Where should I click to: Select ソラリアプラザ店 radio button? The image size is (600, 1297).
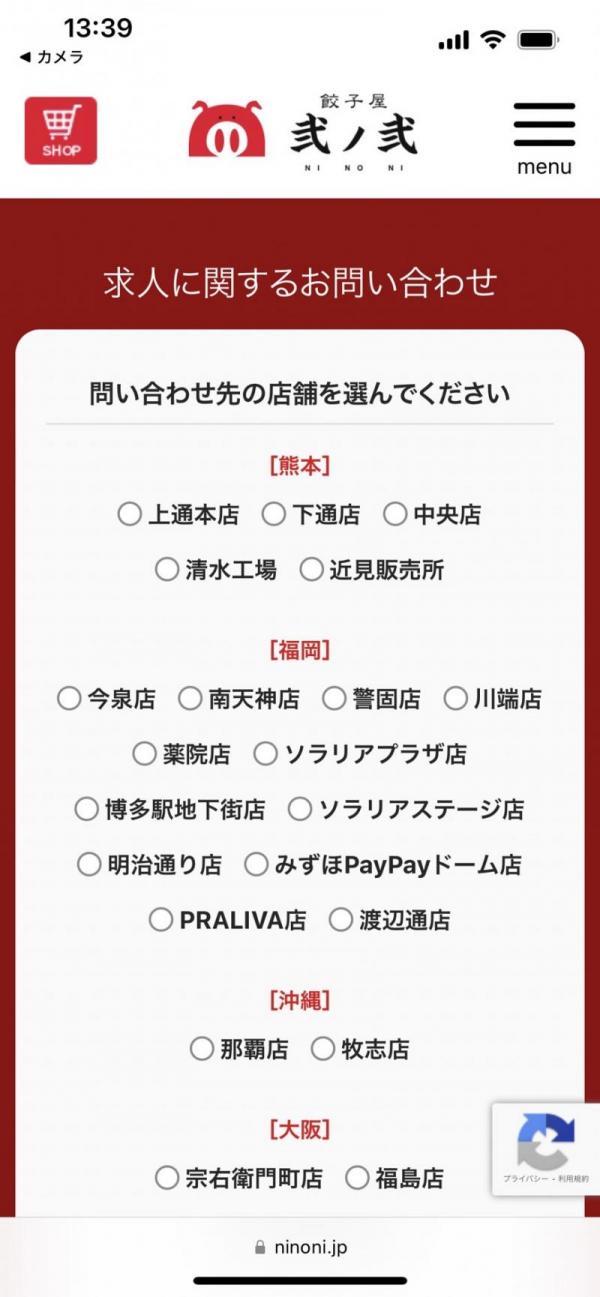(265, 754)
